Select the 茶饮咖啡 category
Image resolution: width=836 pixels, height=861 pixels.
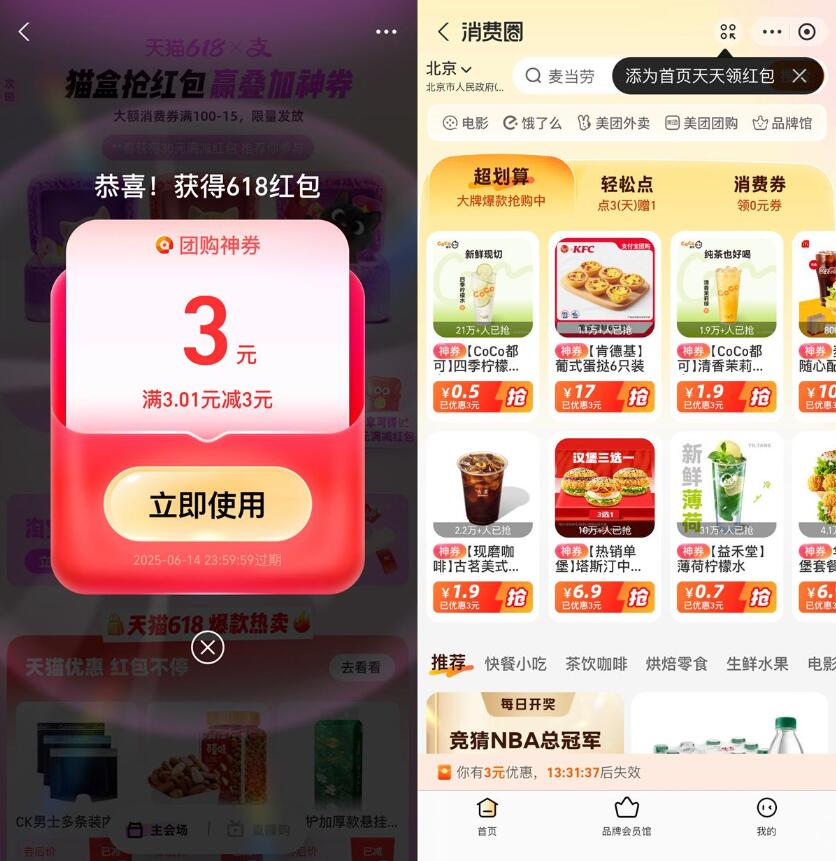click(x=596, y=663)
